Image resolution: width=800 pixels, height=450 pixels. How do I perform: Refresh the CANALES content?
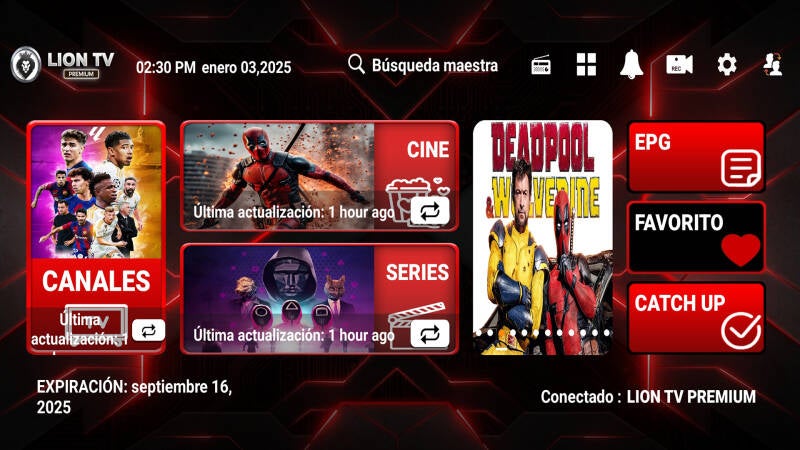pos(148,330)
